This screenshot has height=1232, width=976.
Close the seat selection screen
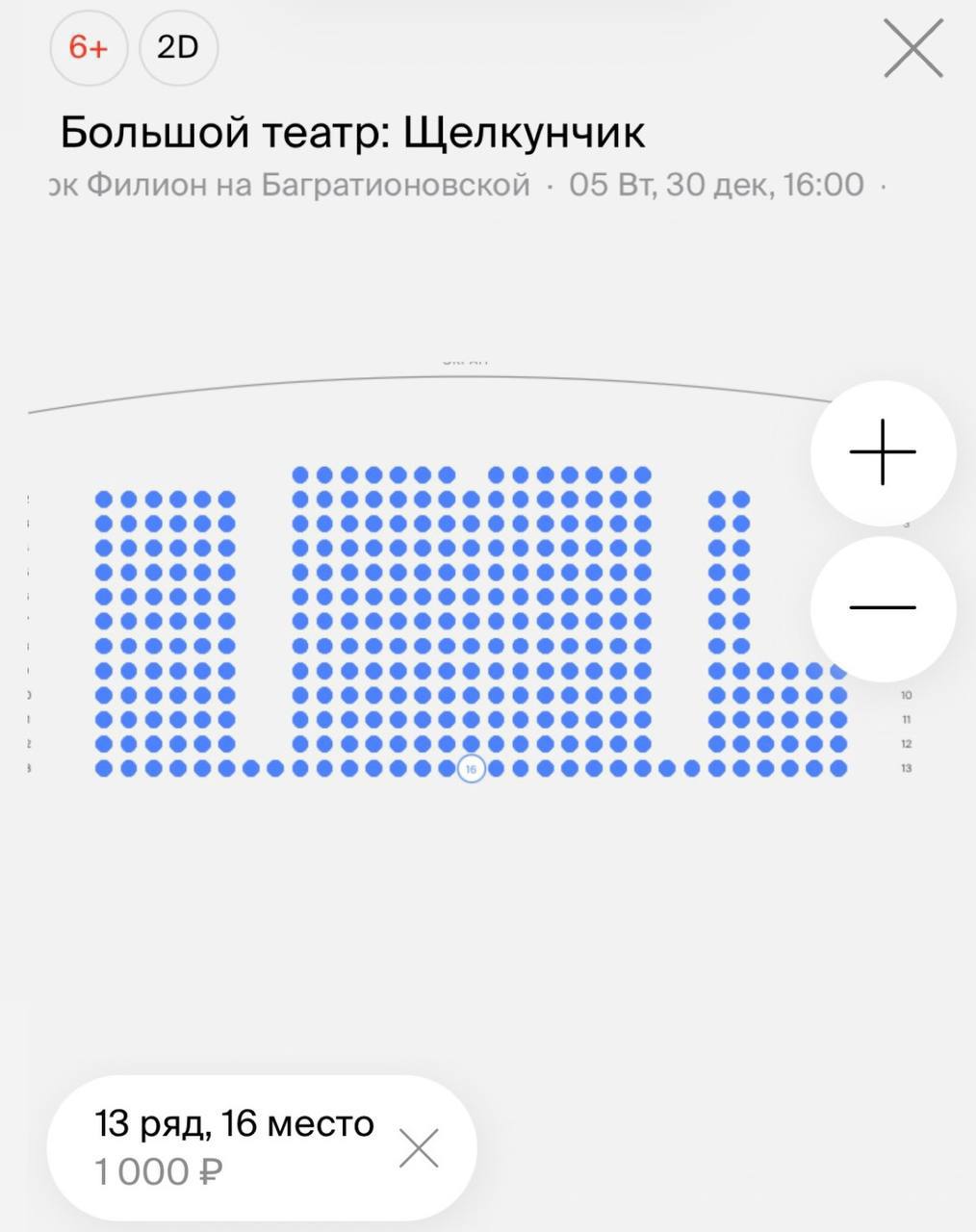tap(912, 49)
